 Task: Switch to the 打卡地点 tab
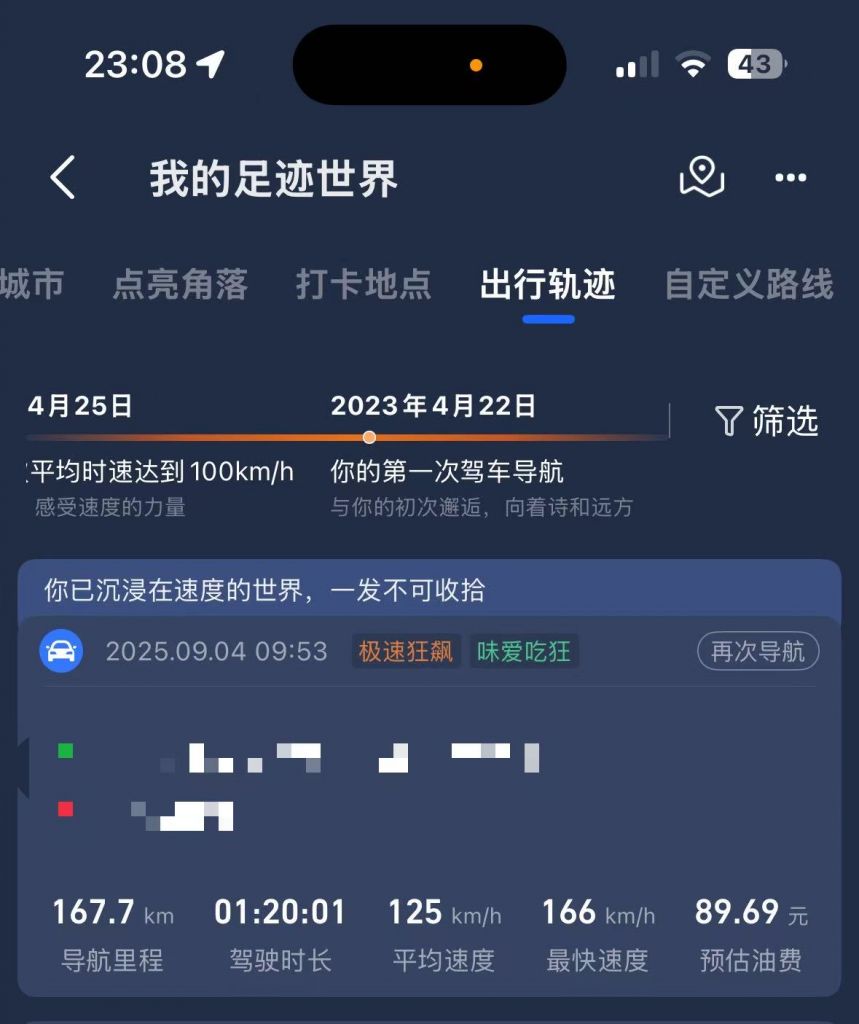coord(364,286)
